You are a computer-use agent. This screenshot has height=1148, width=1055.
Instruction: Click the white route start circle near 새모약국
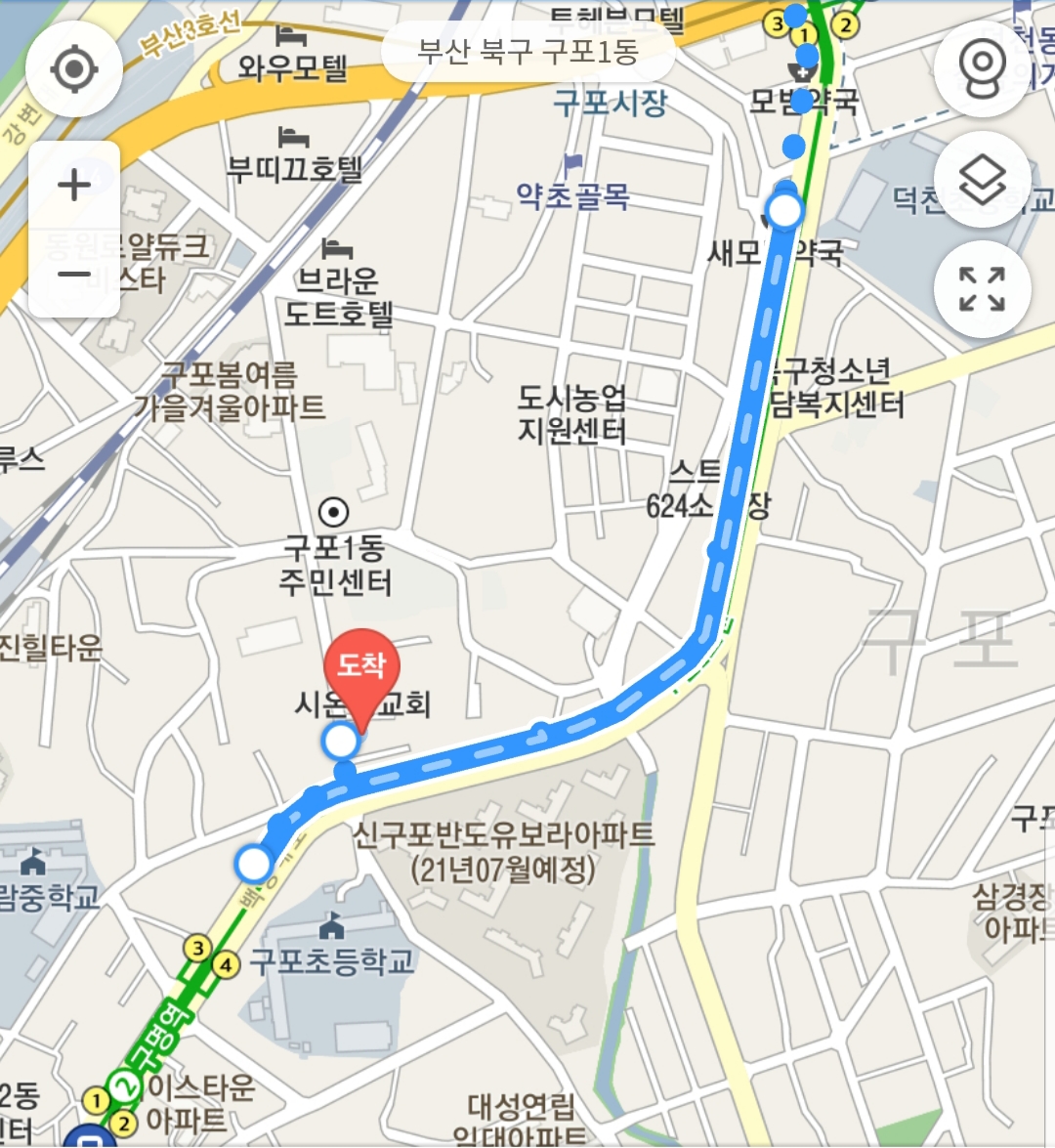point(784,209)
